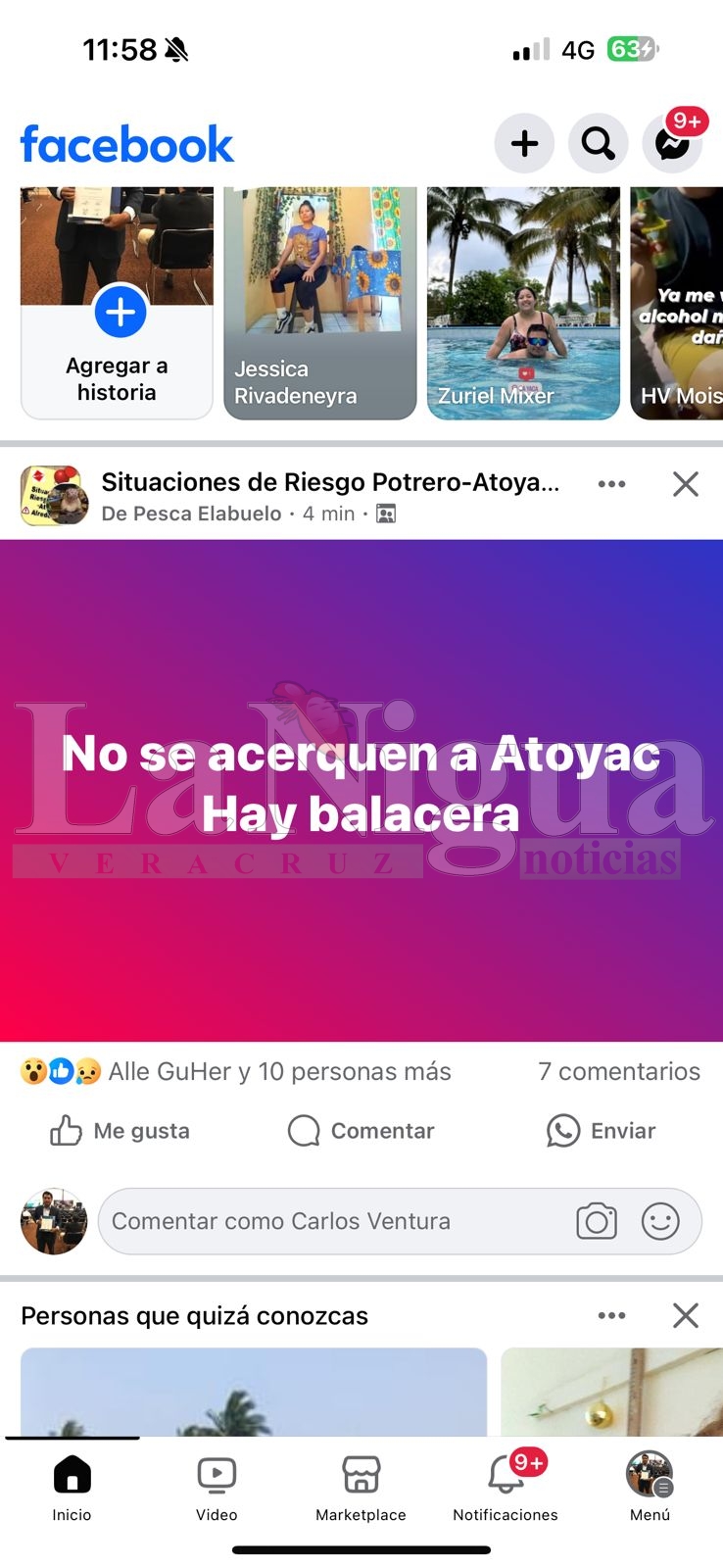
Task: Attach a photo to the comment
Action: [x=597, y=1221]
